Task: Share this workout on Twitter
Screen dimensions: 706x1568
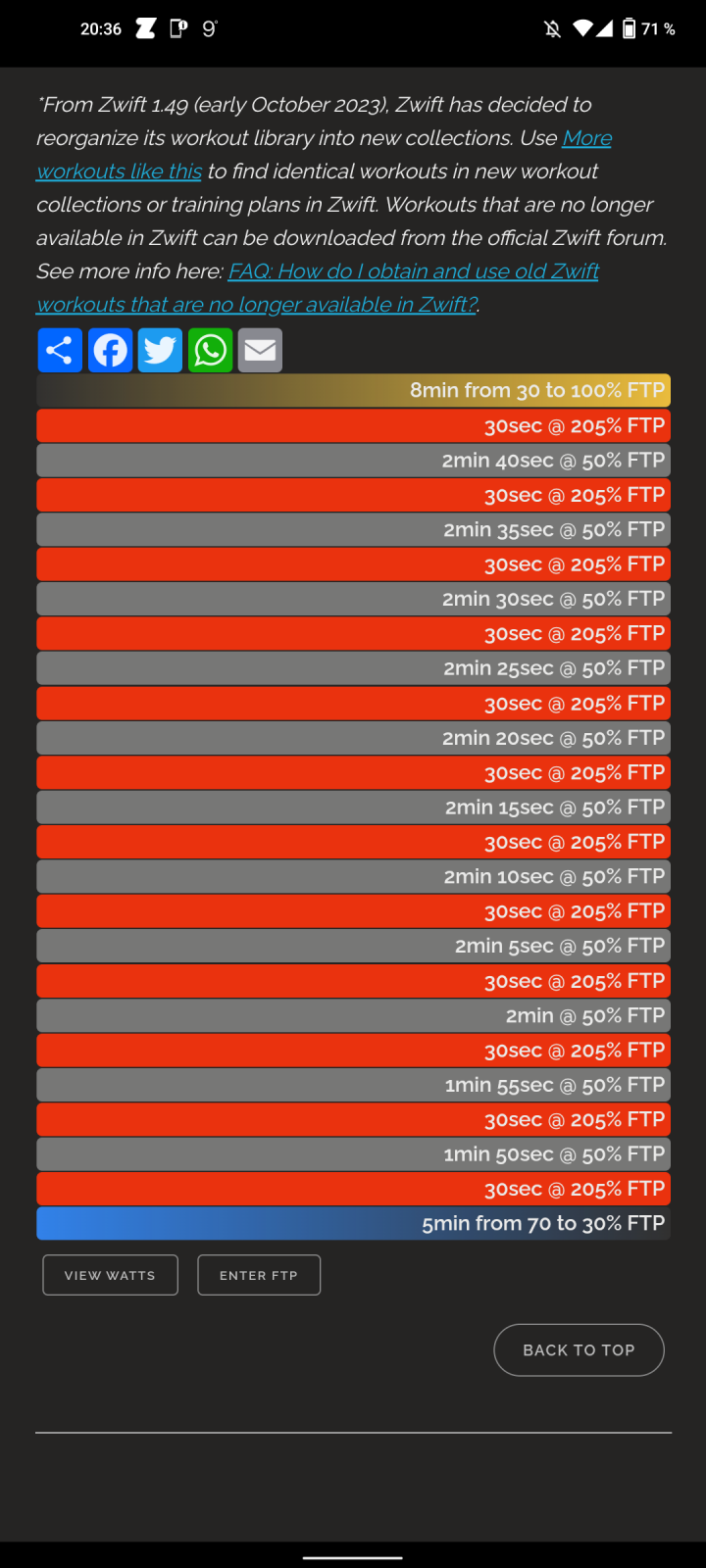Action: point(160,351)
